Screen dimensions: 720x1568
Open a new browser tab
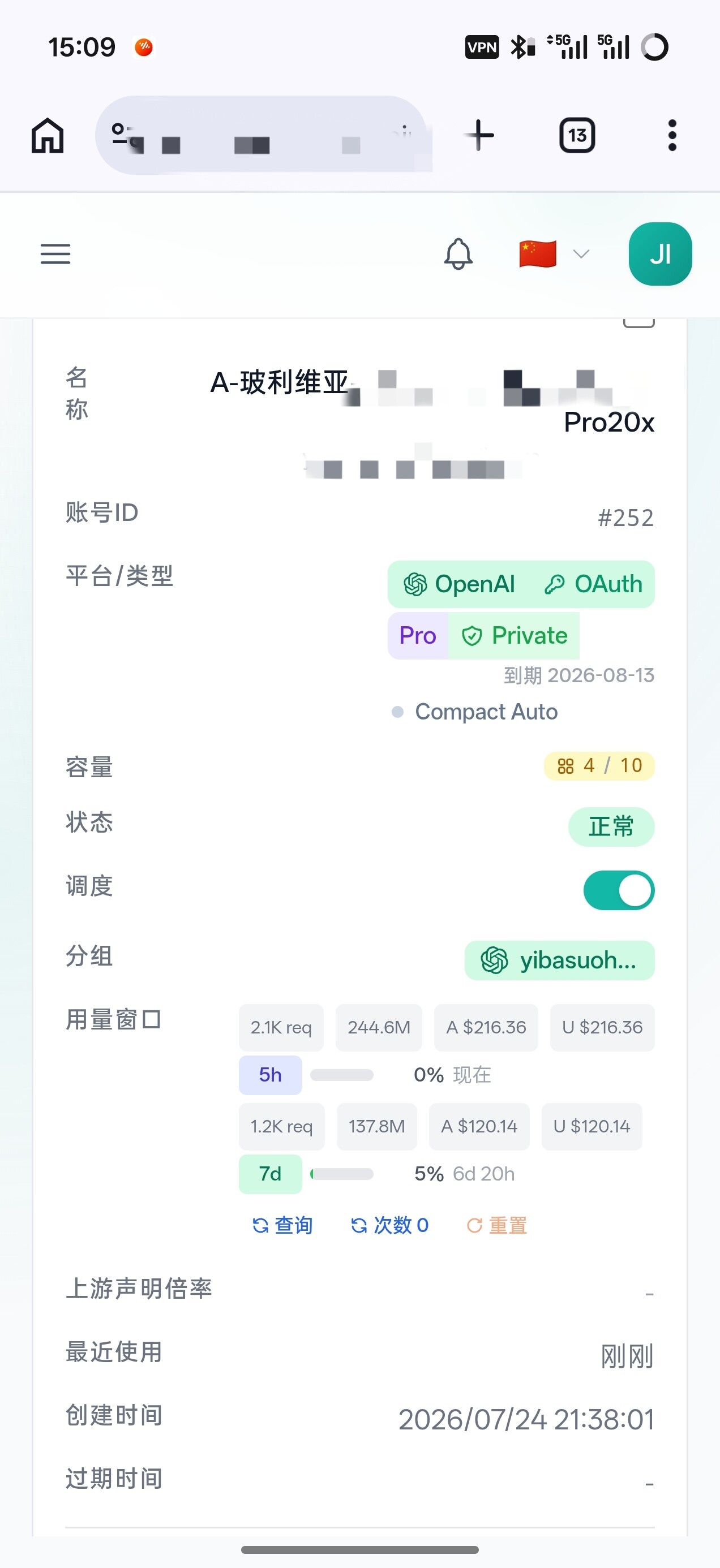pyautogui.click(x=479, y=135)
